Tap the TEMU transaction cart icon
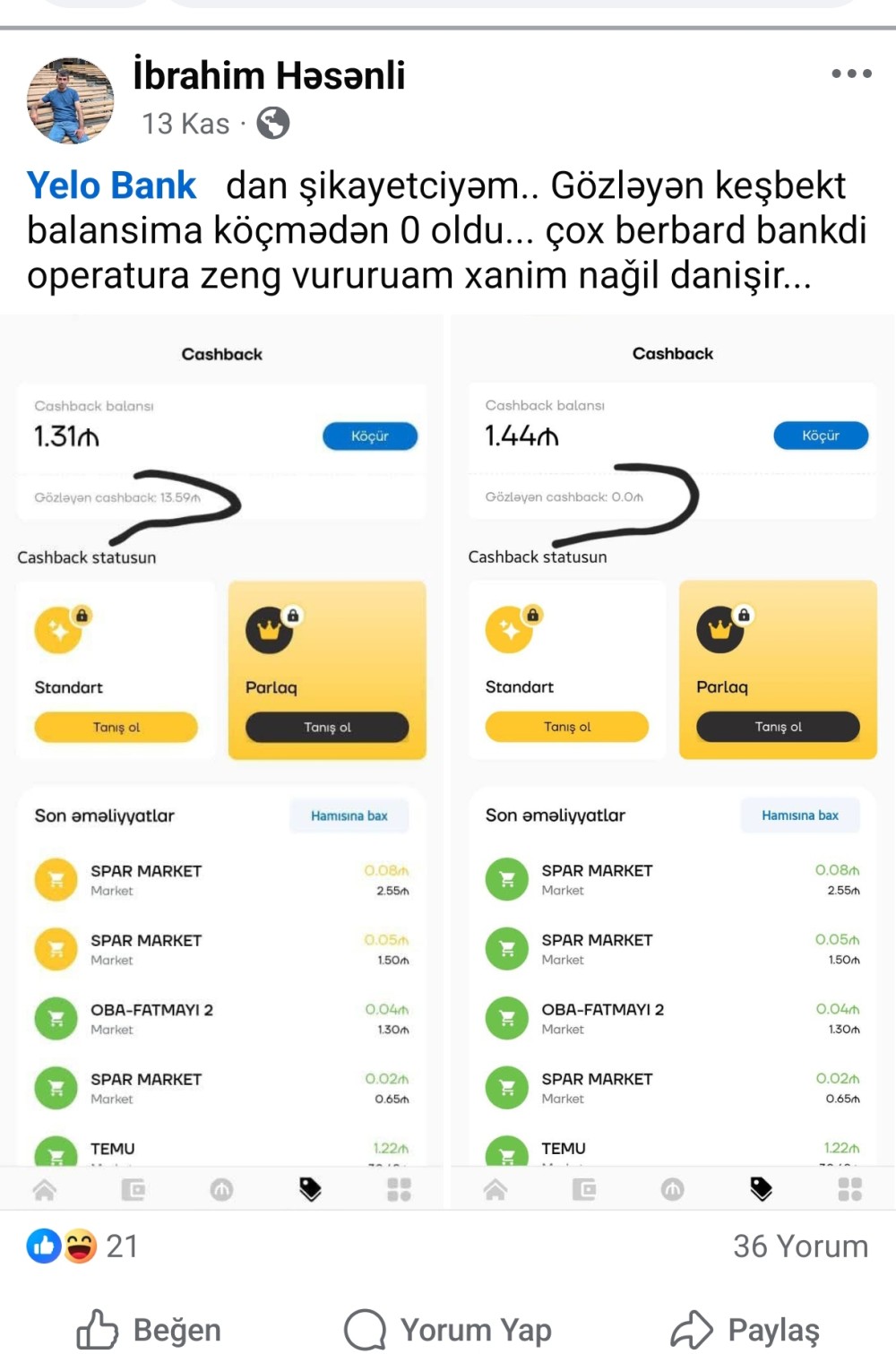The width and height of the screenshot is (896, 1354). 56,1156
